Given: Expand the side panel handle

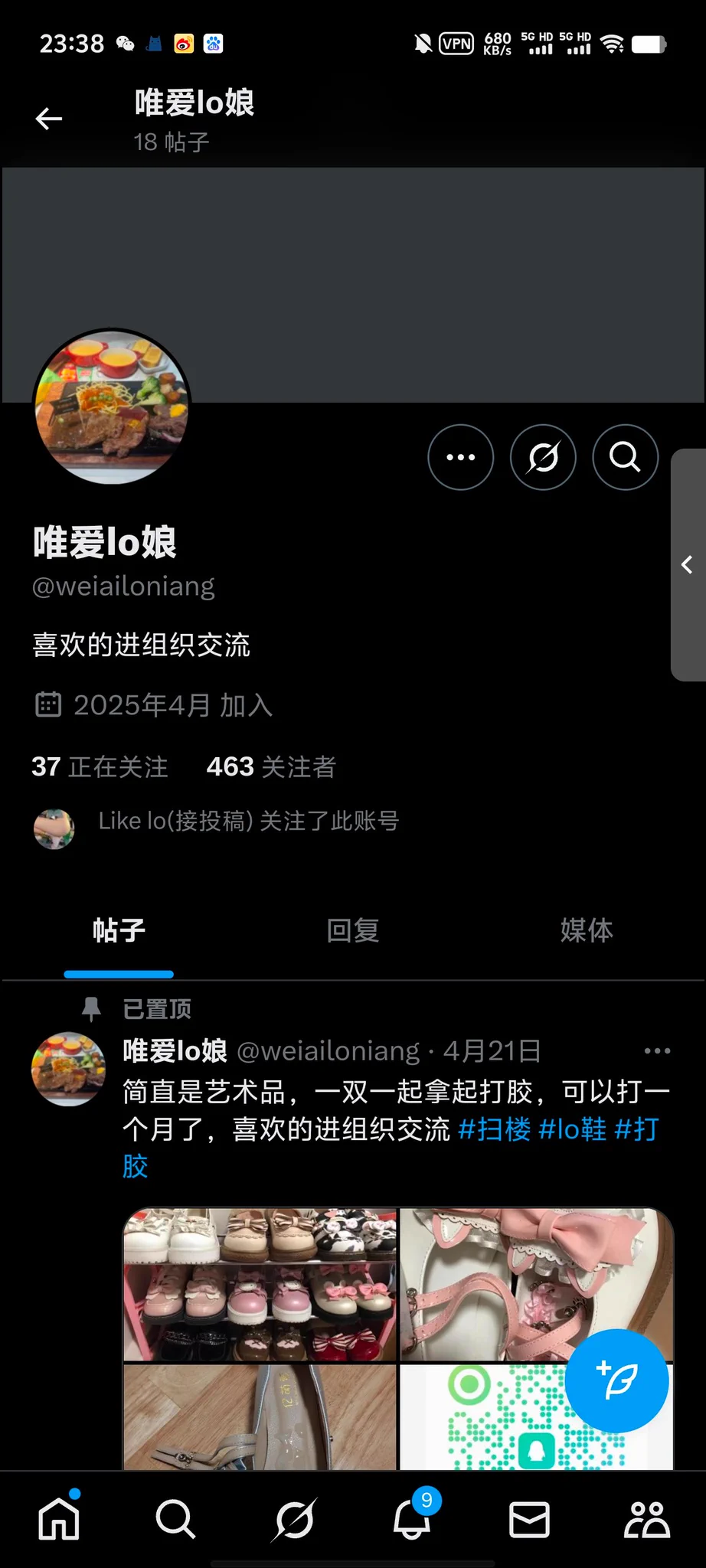Looking at the screenshot, I should click(688, 565).
